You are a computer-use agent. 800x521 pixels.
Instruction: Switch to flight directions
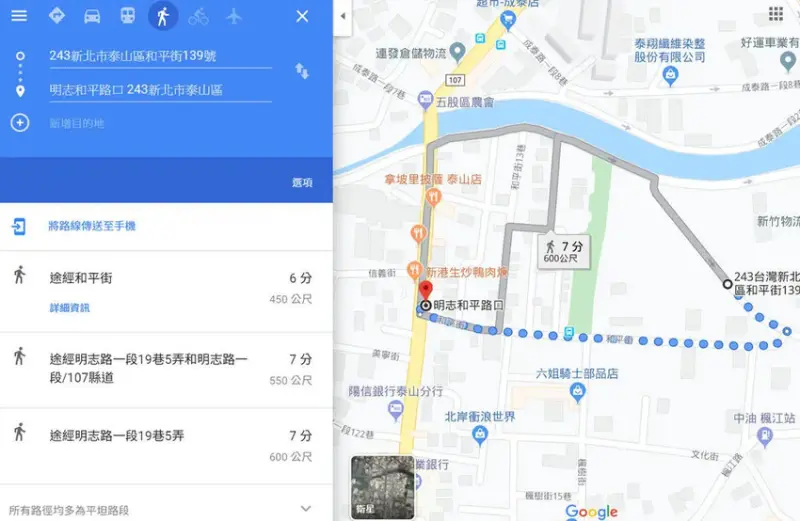[x=234, y=16]
